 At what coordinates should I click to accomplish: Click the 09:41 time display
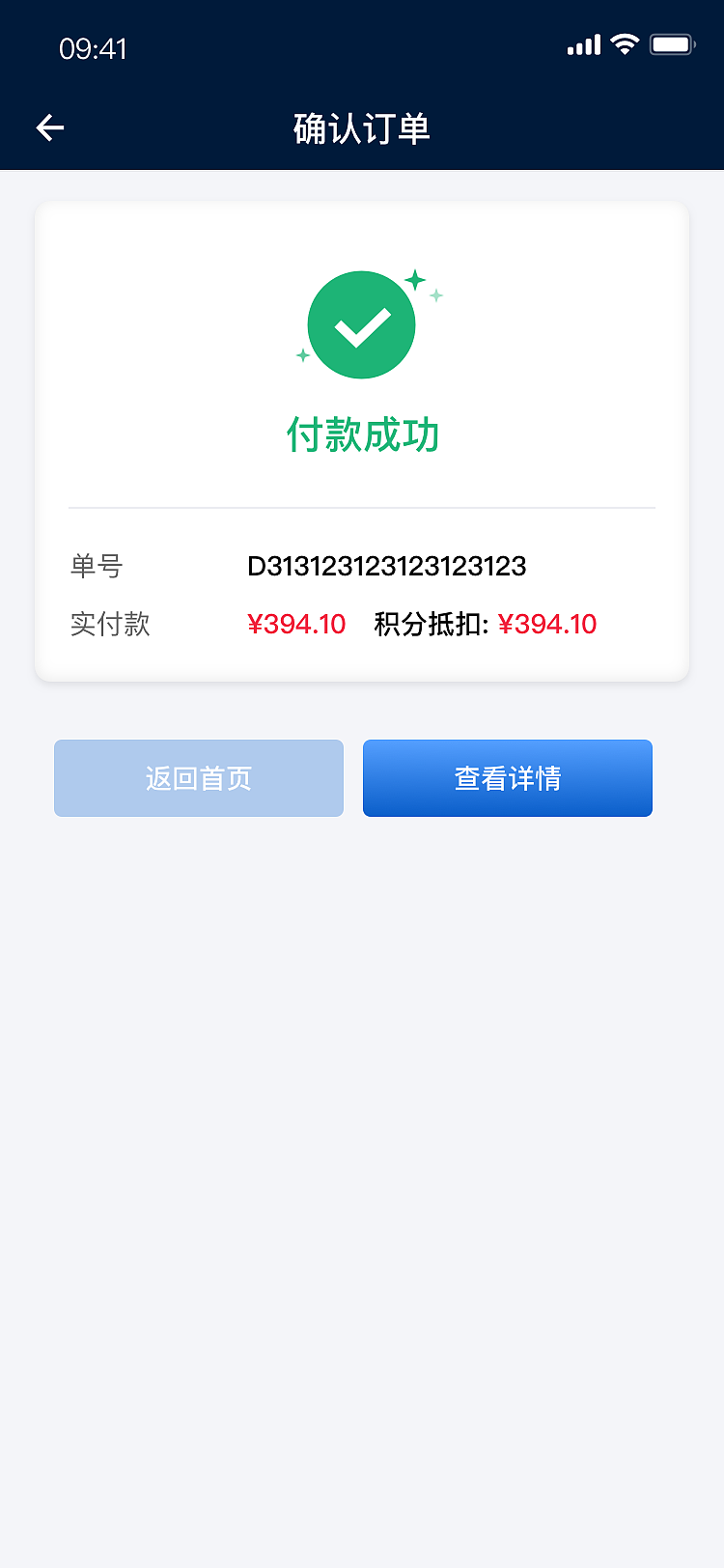pyautogui.click(x=94, y=48)
